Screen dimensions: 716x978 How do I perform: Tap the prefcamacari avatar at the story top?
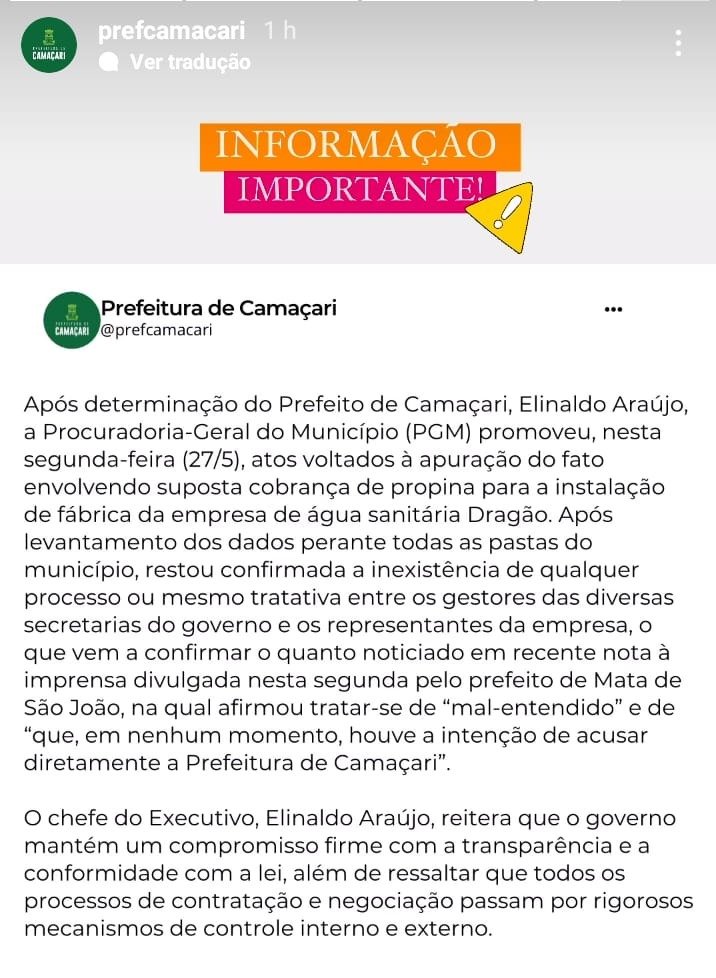(50, 46)
